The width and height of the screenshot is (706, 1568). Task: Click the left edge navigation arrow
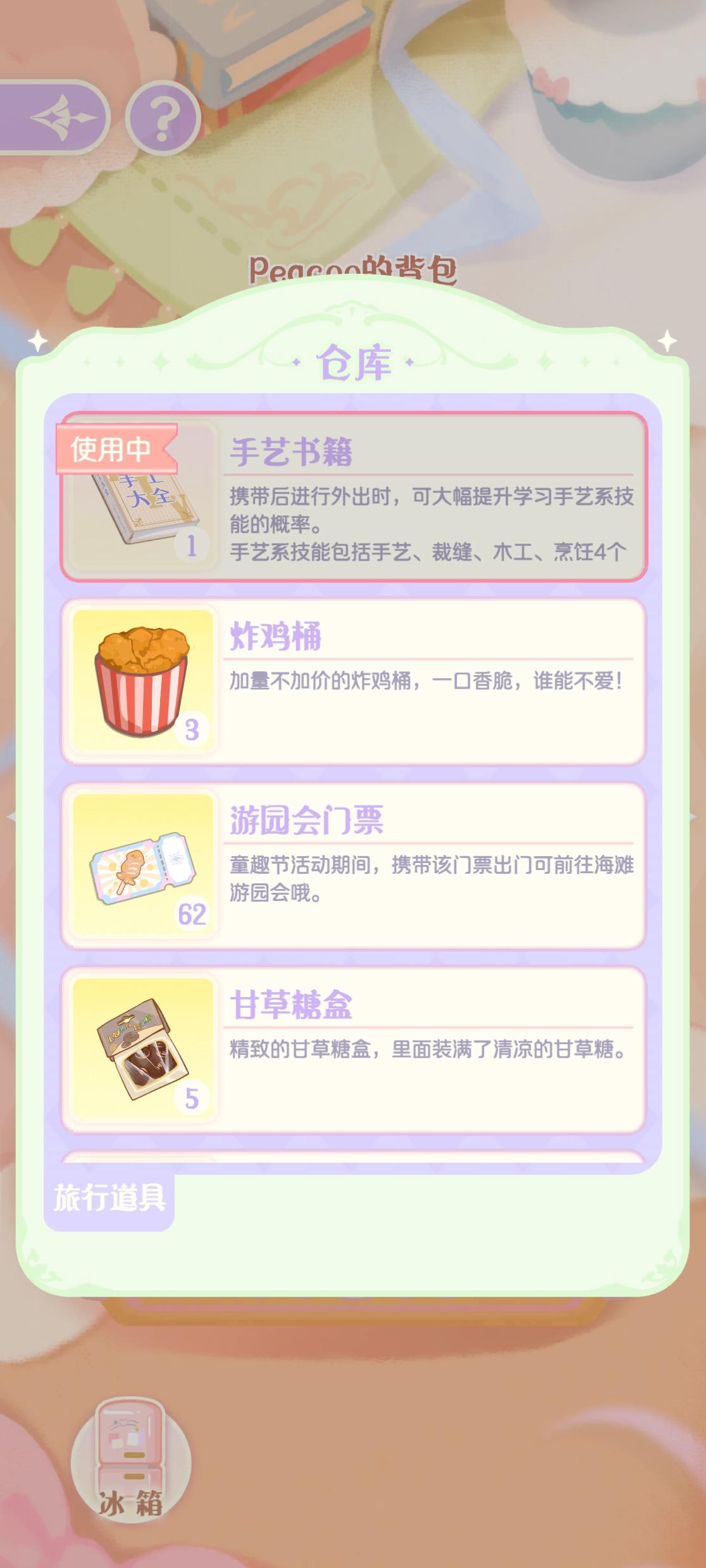(11, 816)
